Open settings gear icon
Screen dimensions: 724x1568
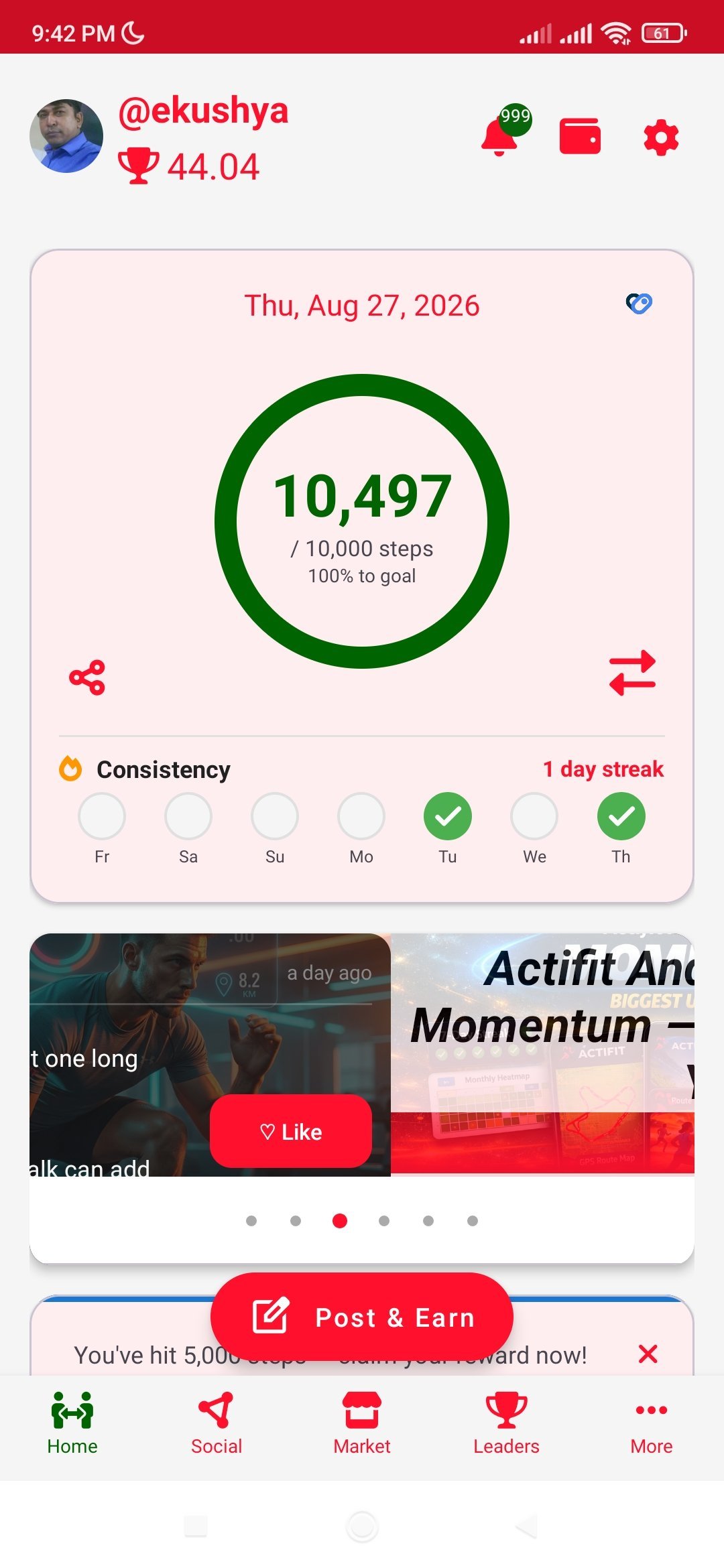click(661, 137)
